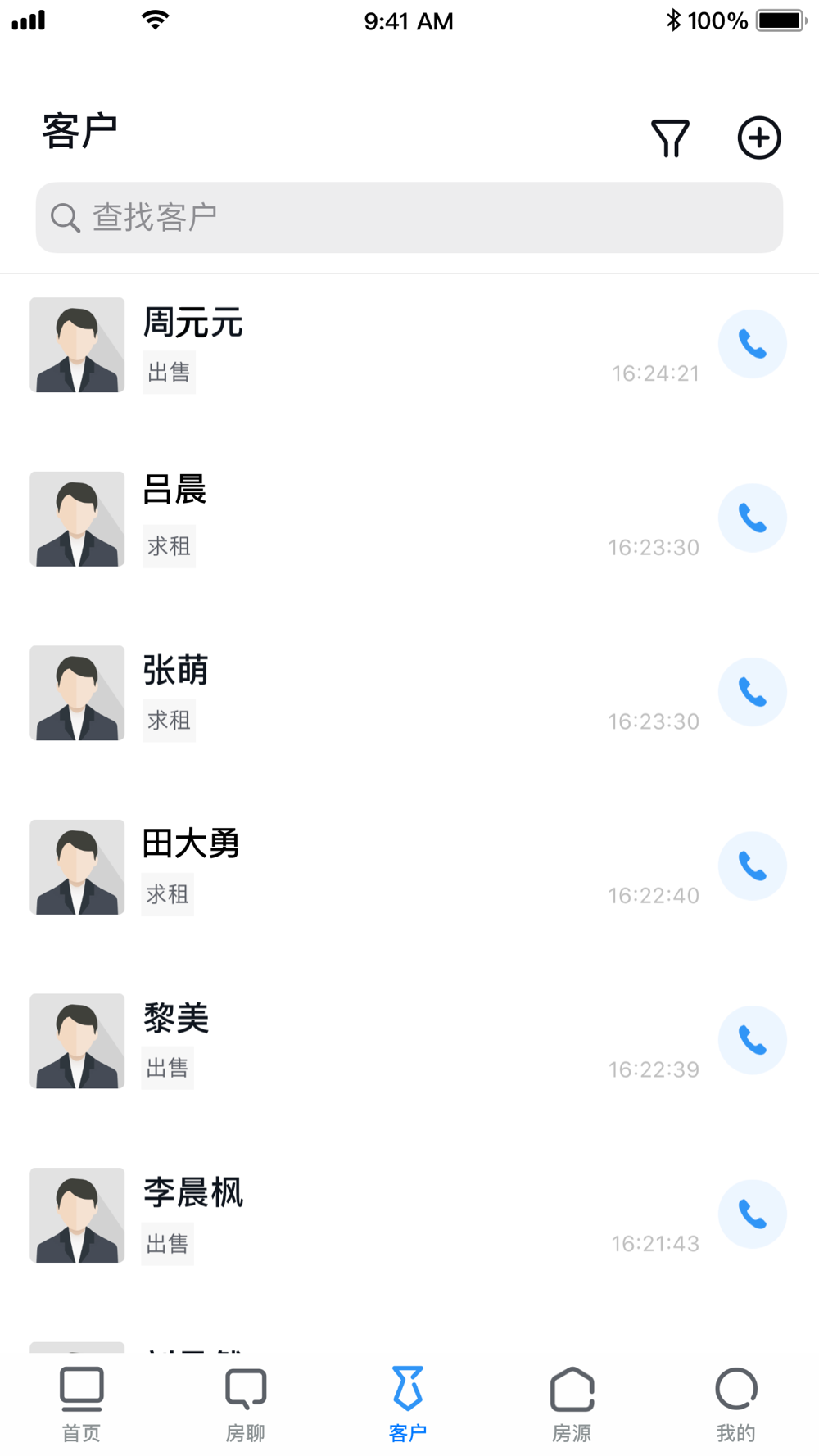Call customer 吕晨
Viewport: 819px width, 1456px height.
[x=752, y=518]
